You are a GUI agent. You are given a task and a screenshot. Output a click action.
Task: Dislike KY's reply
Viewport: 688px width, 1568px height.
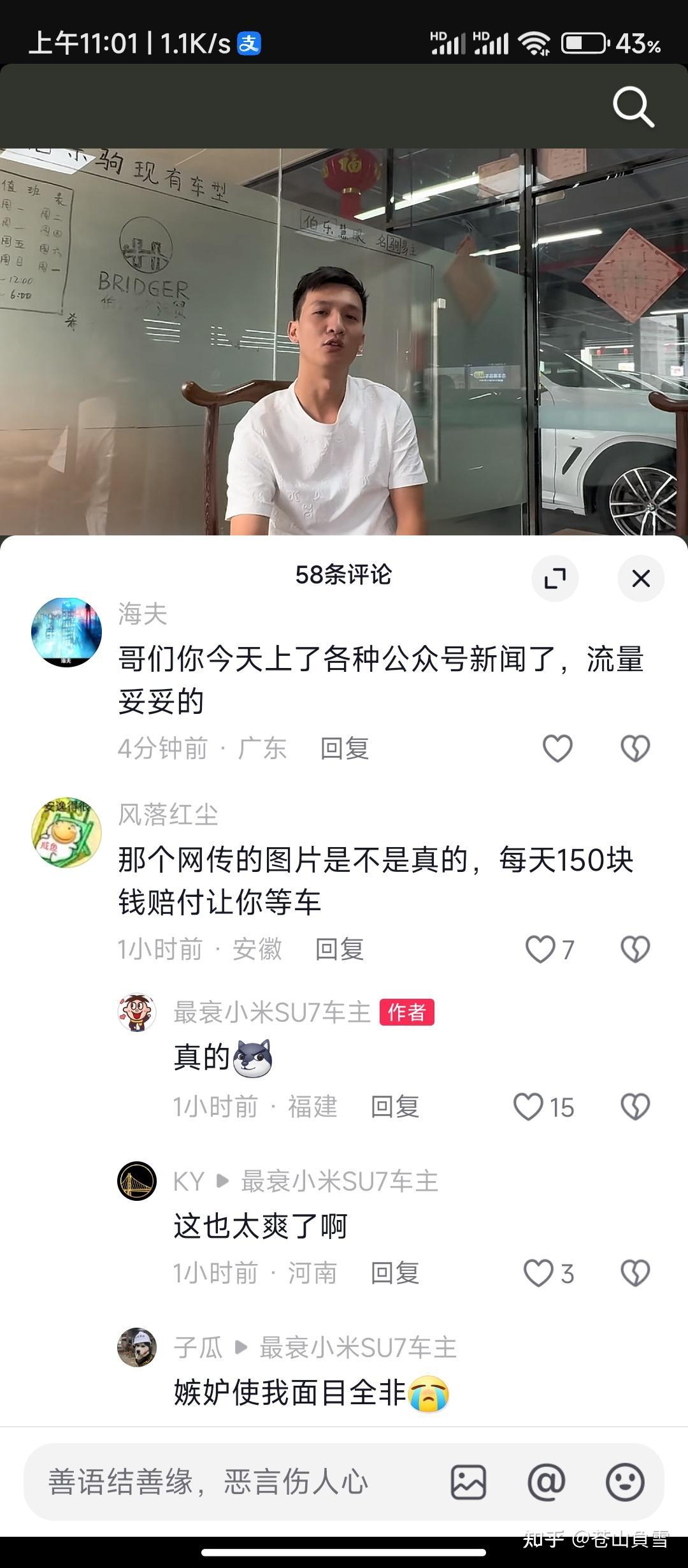click(x=635, y=1274)
